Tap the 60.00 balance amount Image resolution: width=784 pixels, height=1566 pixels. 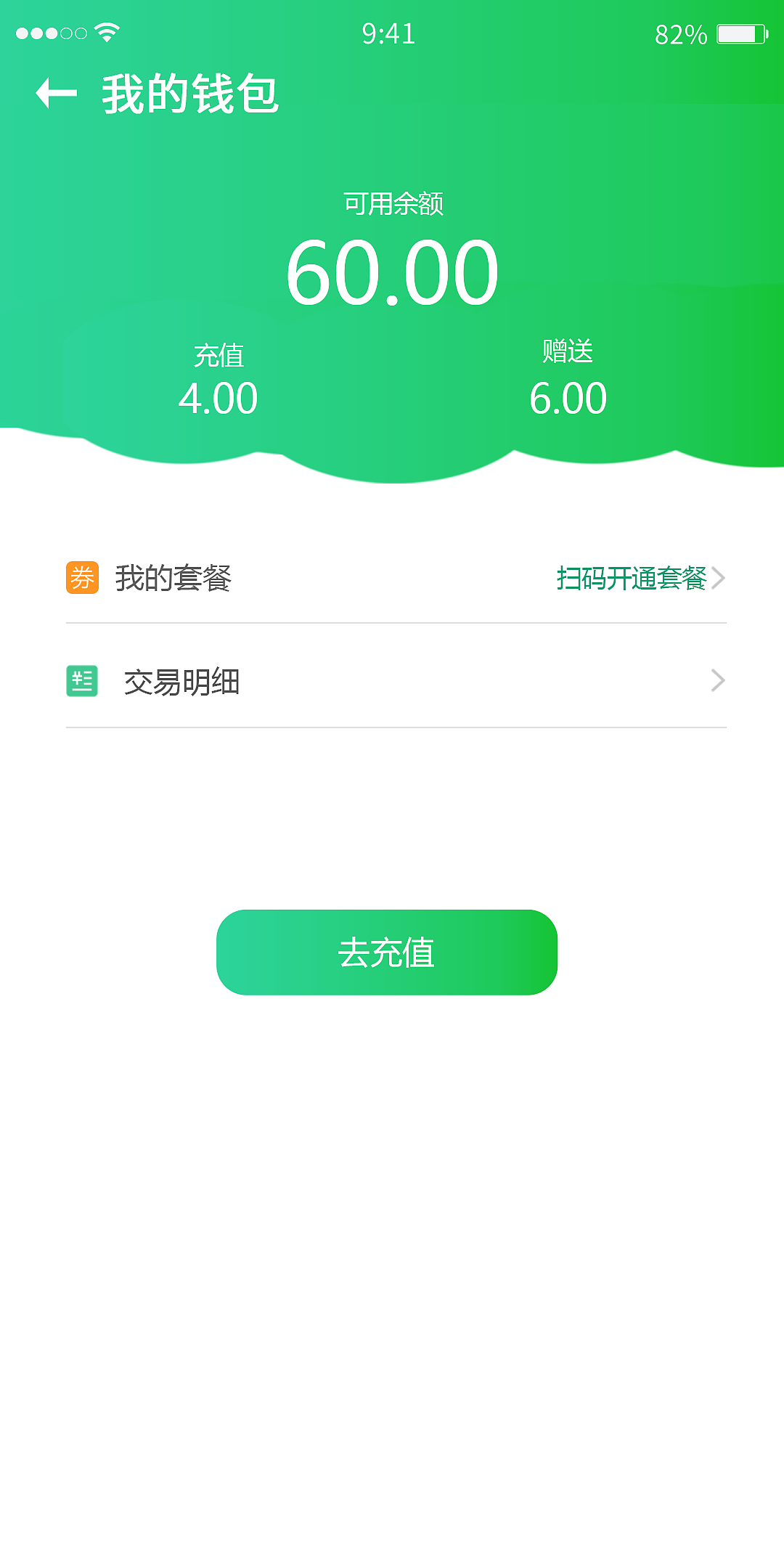click(x=392, y=272)
